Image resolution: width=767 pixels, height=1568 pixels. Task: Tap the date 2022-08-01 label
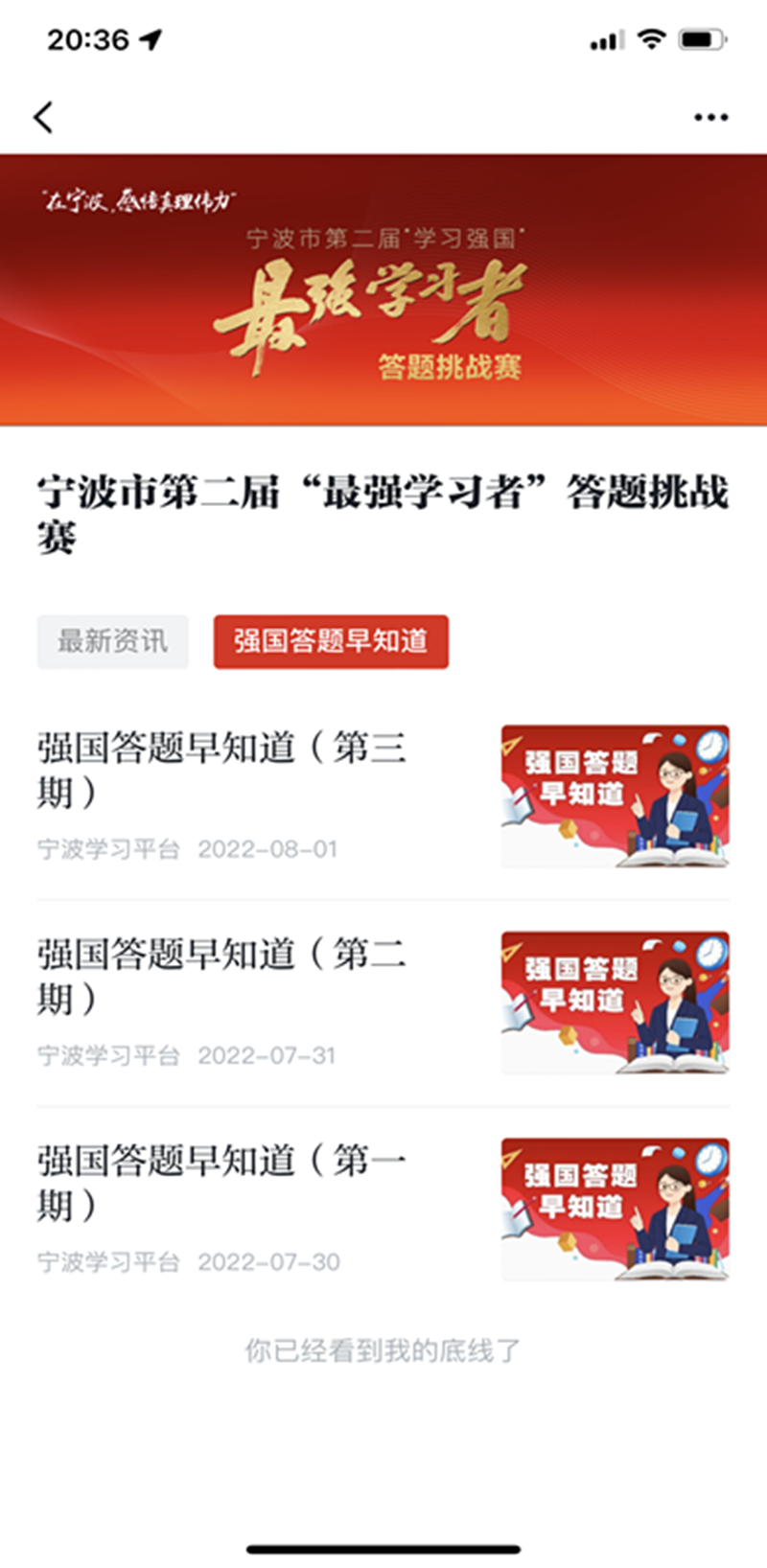pyautogui.click(x=272, y=848)
